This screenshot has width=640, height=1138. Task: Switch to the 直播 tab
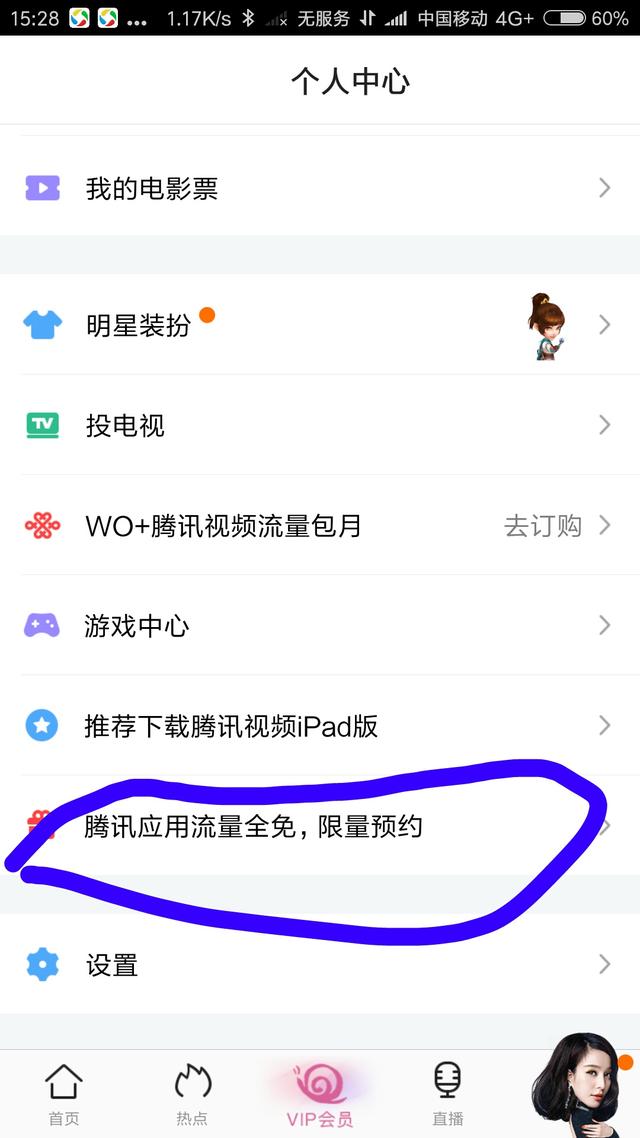[x=447, y=1094]
